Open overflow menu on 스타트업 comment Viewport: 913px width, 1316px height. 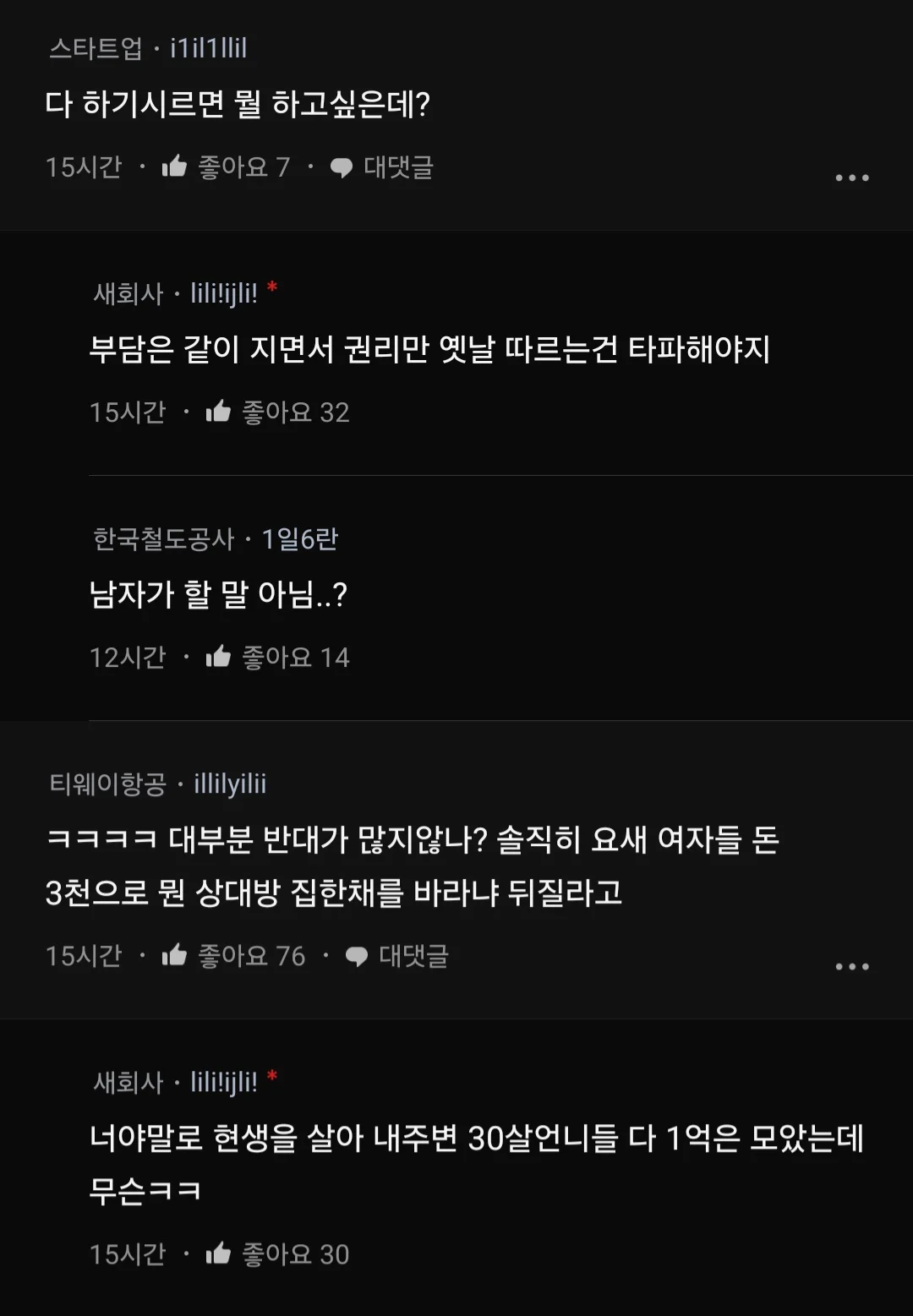tap(851, 177)
